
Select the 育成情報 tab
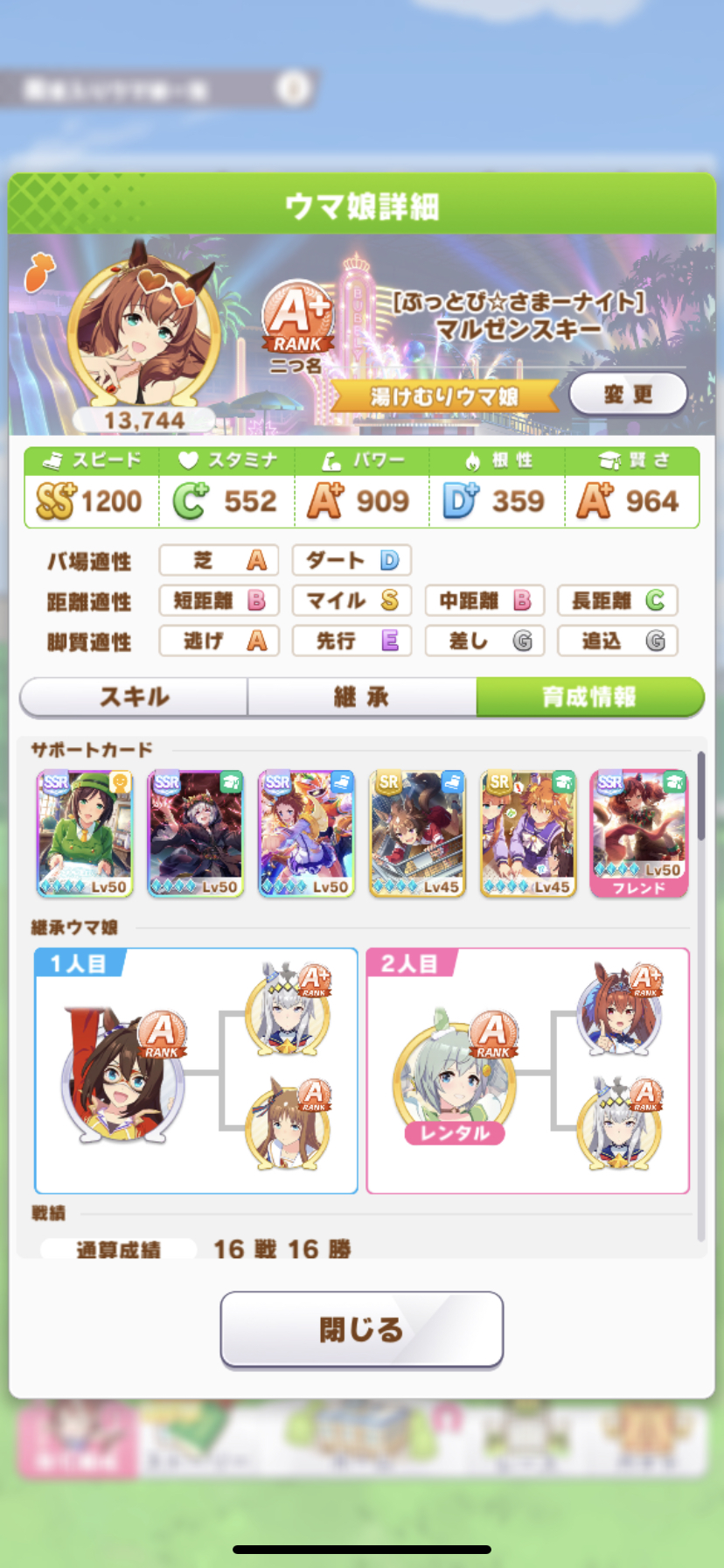(x=589, y=697)
